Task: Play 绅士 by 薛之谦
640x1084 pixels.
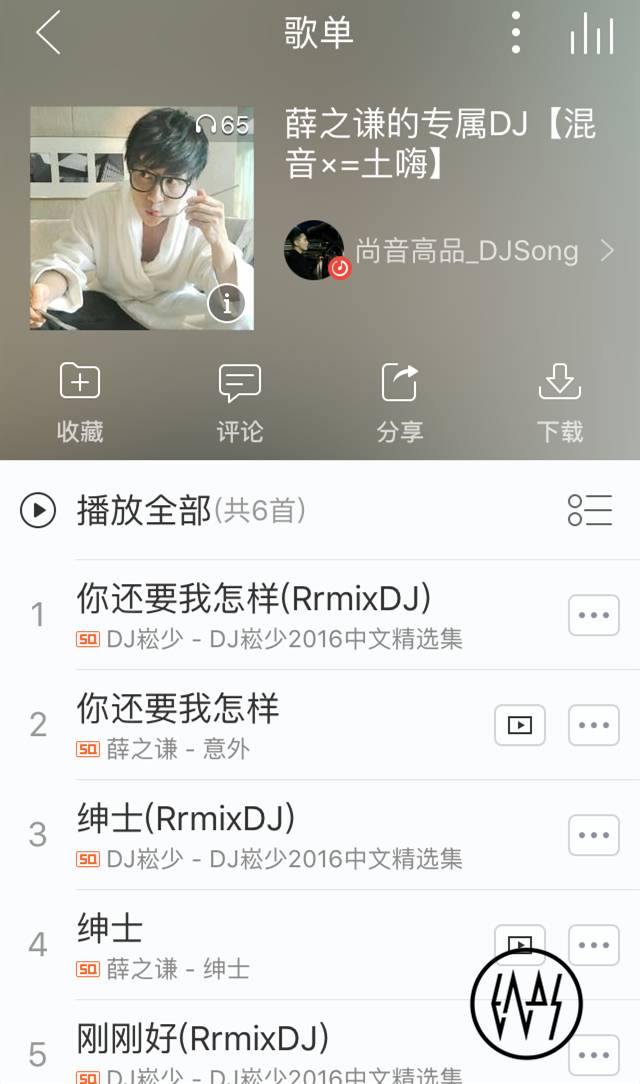Action: click(230, 944)
